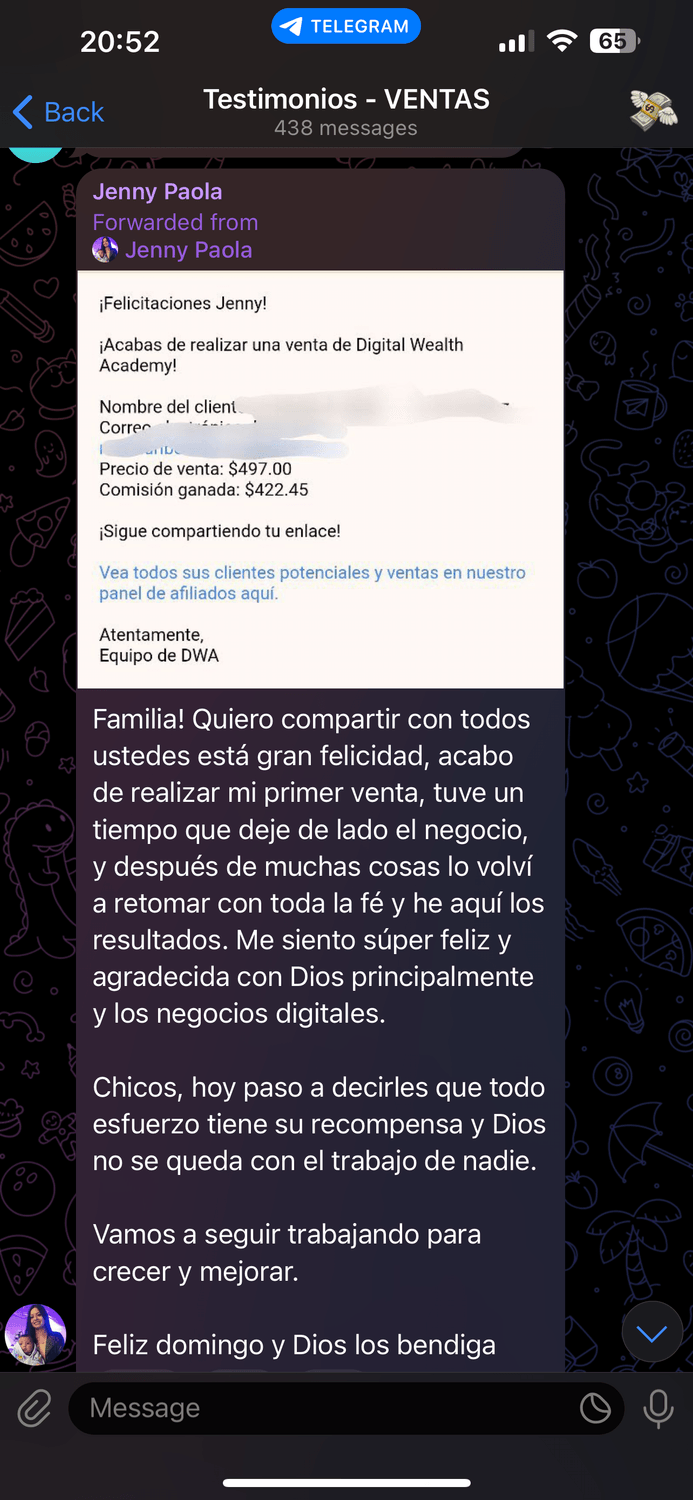Jump to the latest messages arrow

coord(652,1333)
